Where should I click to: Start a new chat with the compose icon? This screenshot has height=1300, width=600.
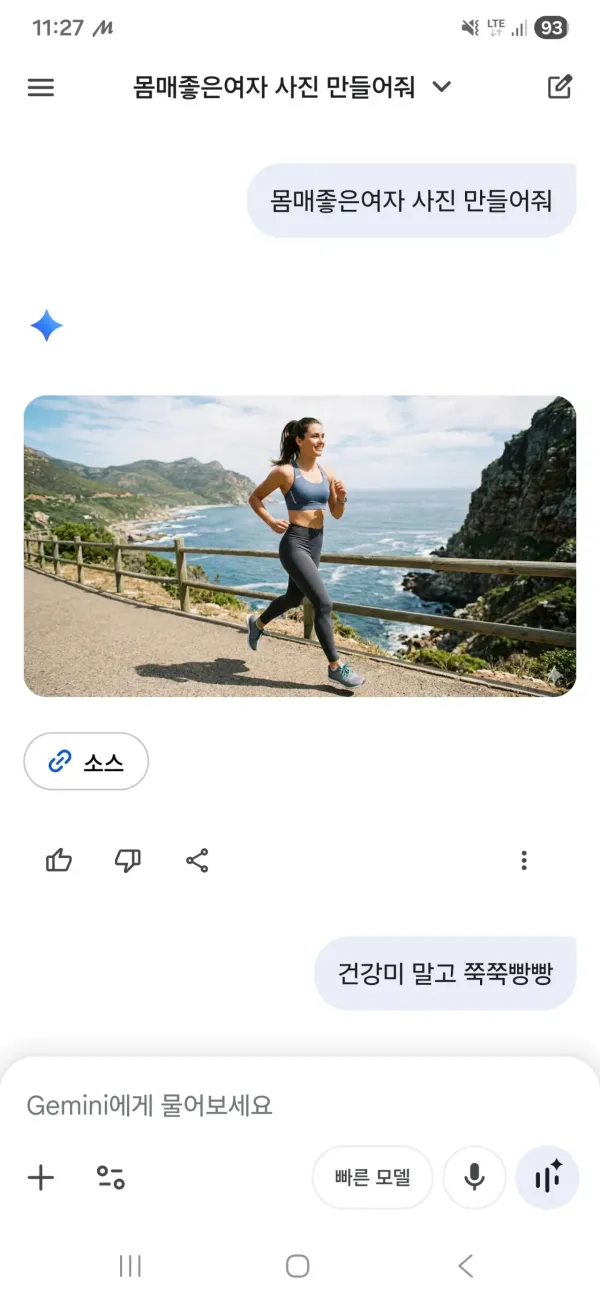[560, 87]
